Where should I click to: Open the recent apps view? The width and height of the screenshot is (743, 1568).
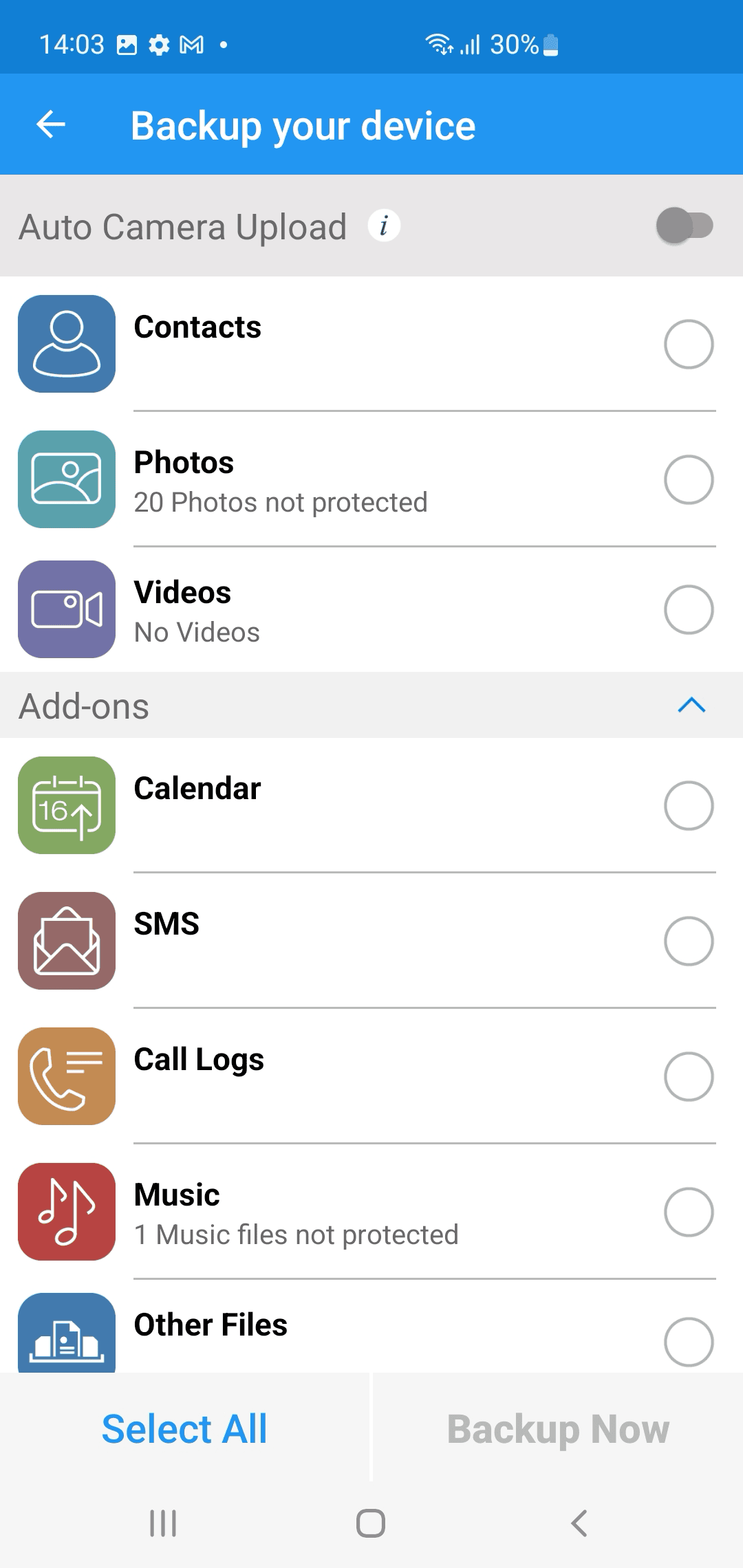point(163,1523)
